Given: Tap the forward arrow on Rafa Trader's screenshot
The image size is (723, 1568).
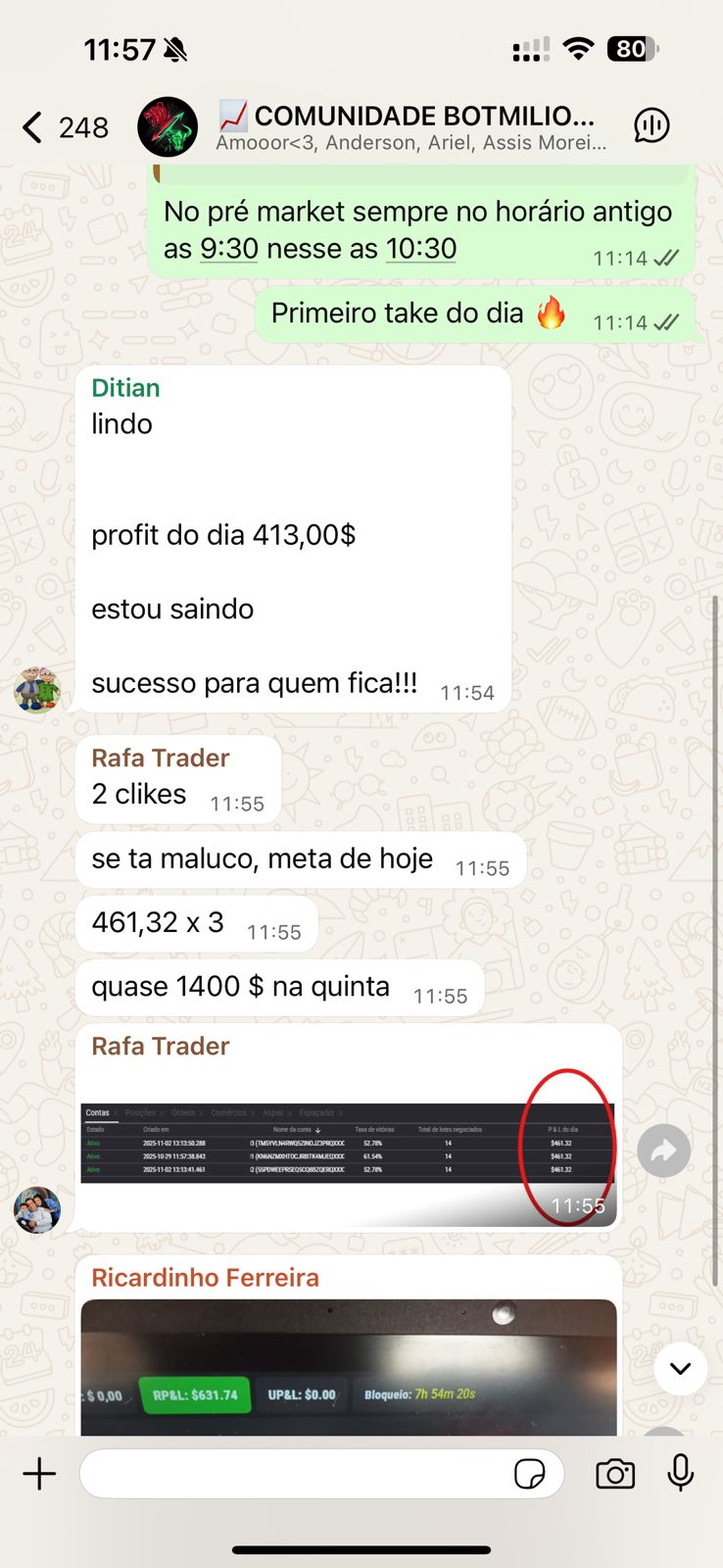Looking at the screenshot, I should coord(664,1151).
